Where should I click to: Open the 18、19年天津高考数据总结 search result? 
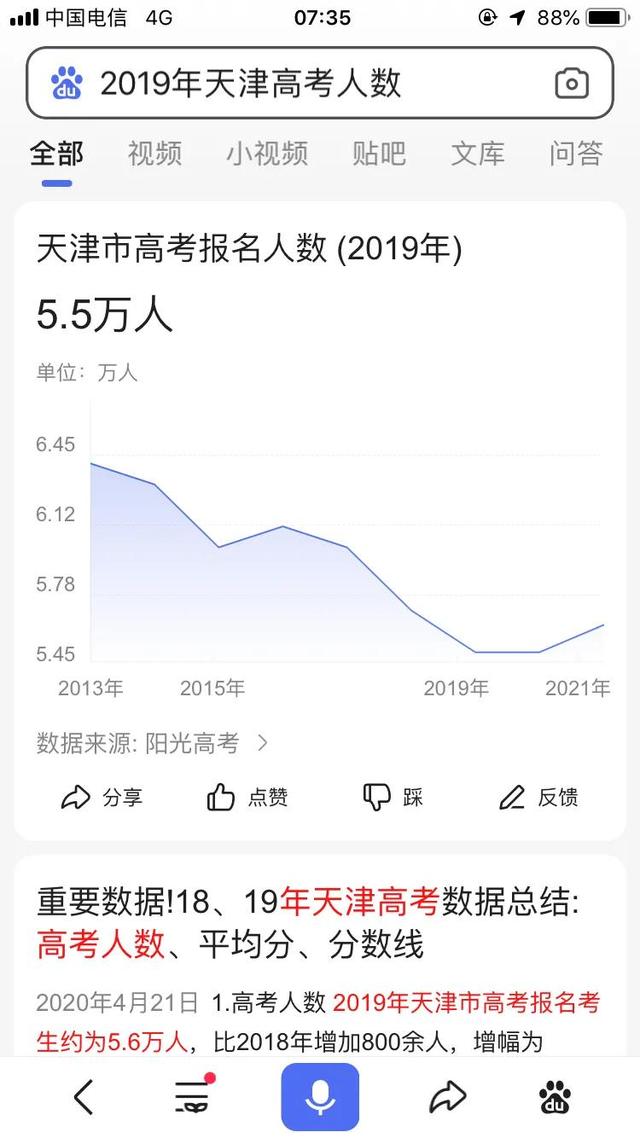(308, 923)
